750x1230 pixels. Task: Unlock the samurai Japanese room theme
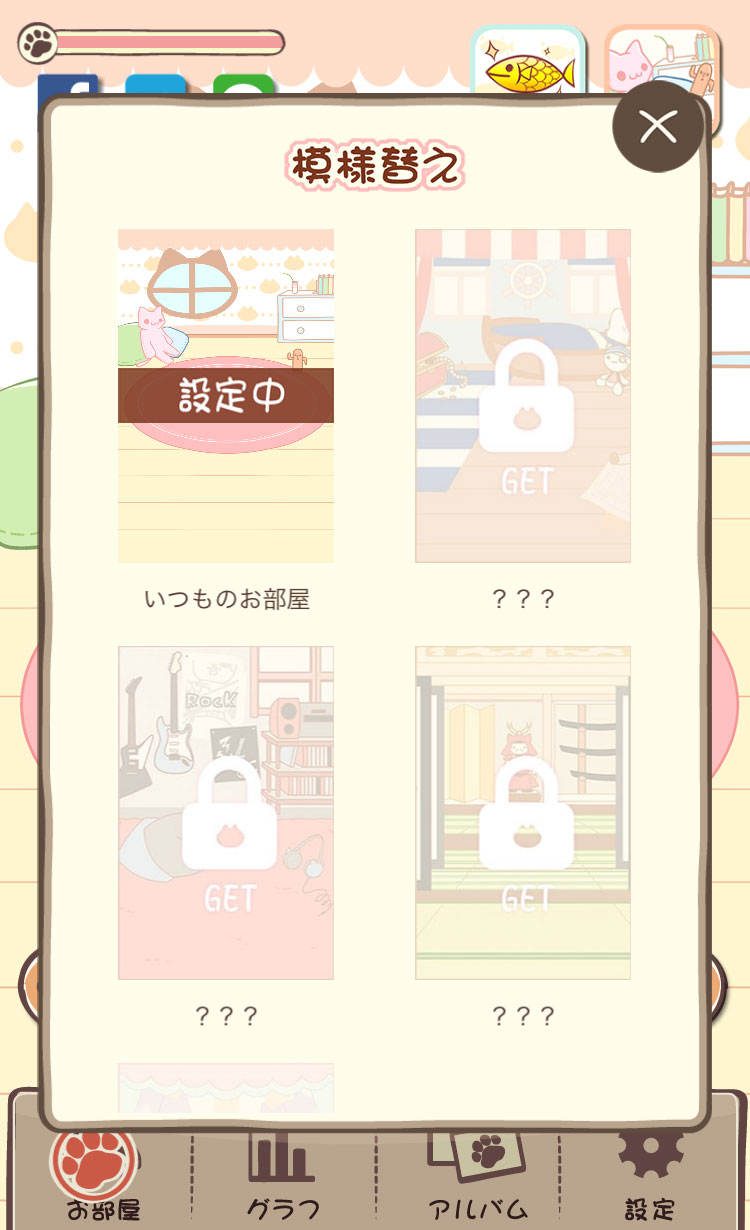coord(523,812)
